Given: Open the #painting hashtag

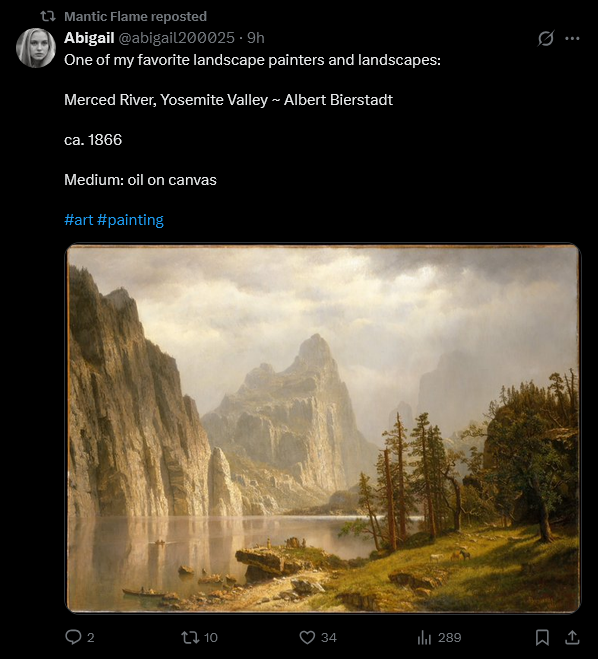Looking at the screenshot, I should pyautogui.click(x=130, y=220).
